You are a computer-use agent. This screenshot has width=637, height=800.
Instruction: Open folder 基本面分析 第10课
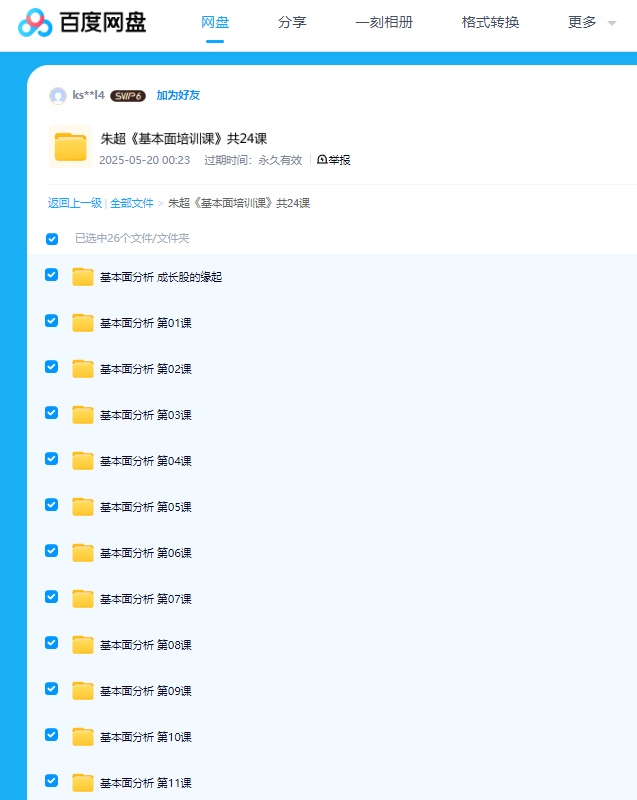(145, 737)
